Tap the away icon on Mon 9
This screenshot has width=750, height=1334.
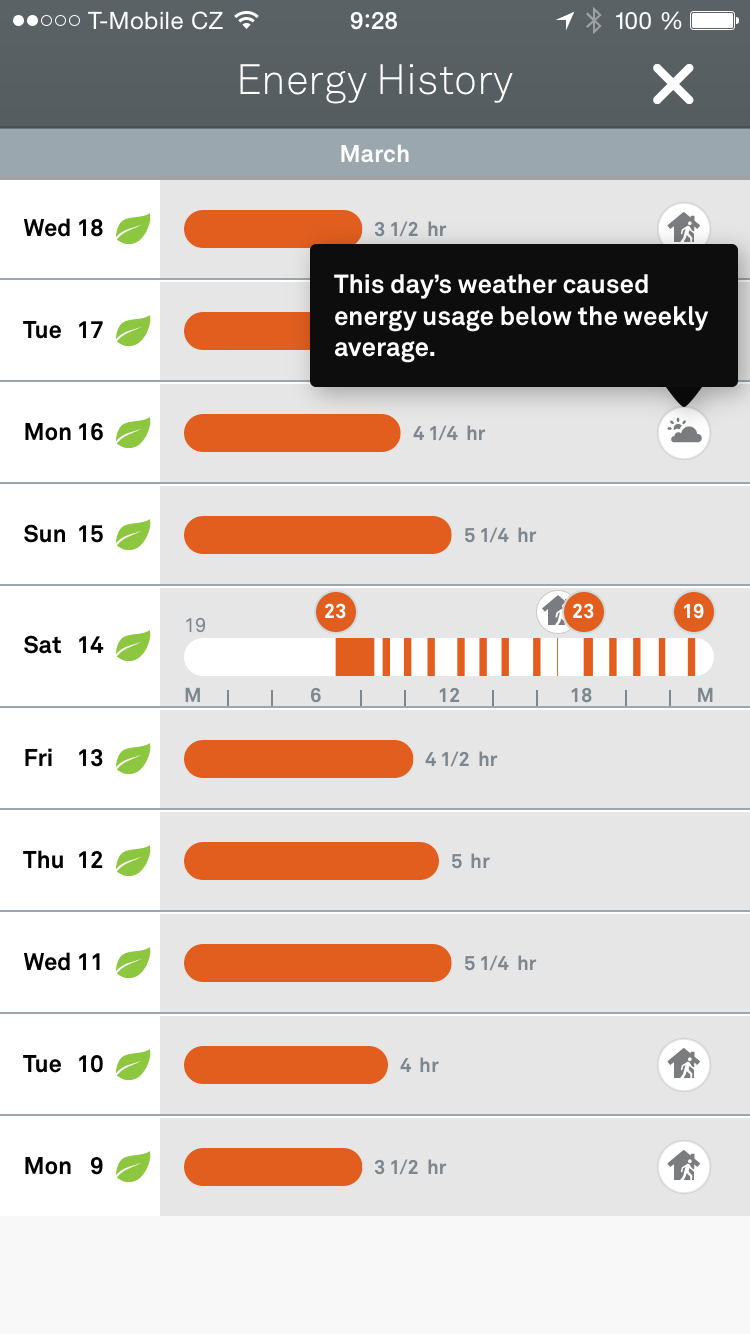coord(684,1167)
